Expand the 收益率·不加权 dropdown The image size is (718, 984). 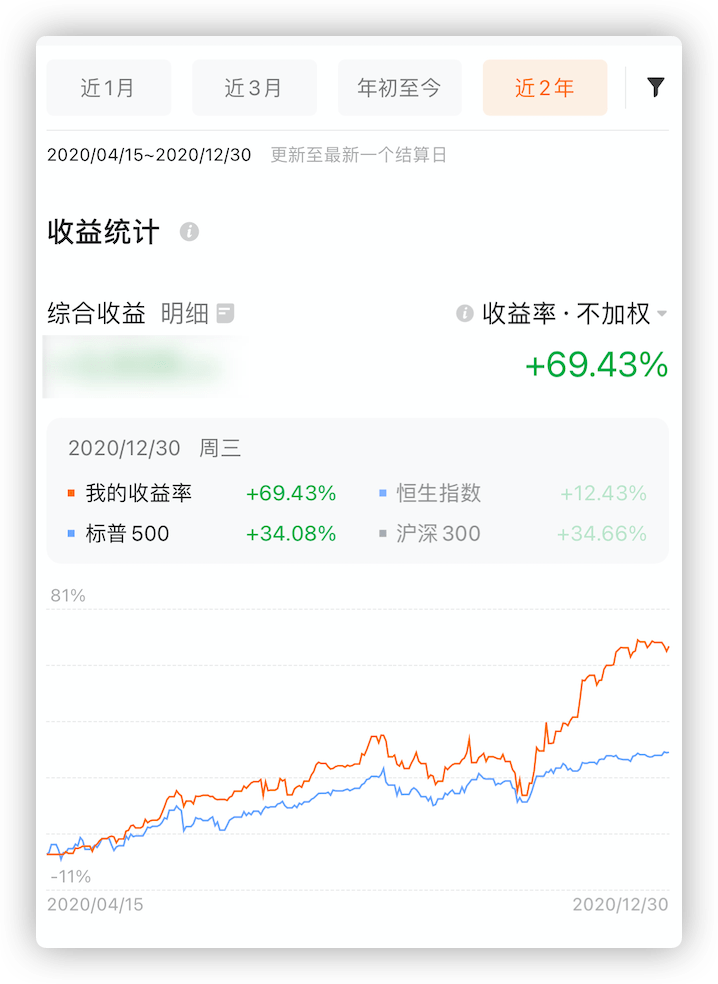574,313
